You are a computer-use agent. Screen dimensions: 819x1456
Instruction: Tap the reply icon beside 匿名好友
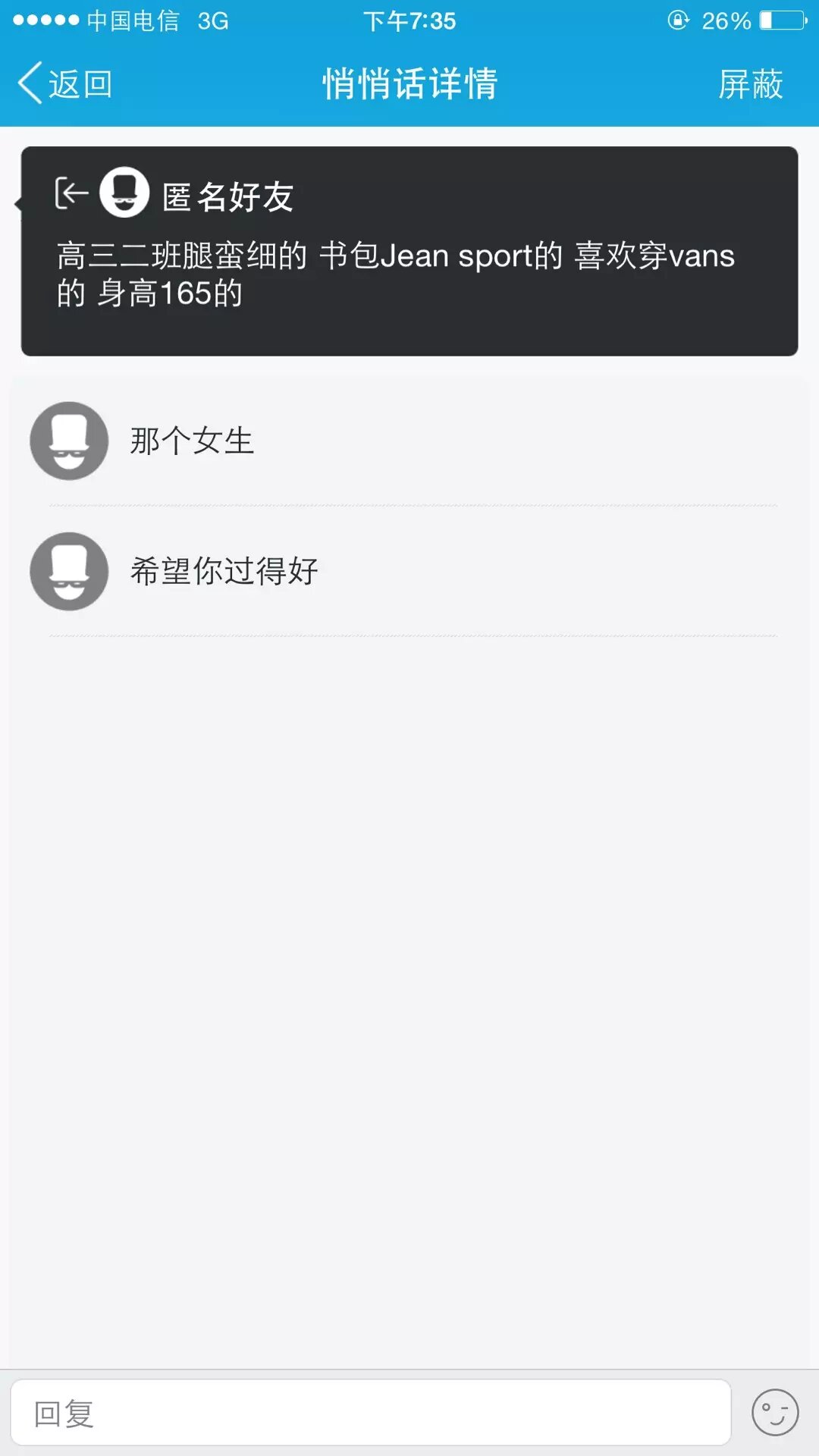click(72, 193)
